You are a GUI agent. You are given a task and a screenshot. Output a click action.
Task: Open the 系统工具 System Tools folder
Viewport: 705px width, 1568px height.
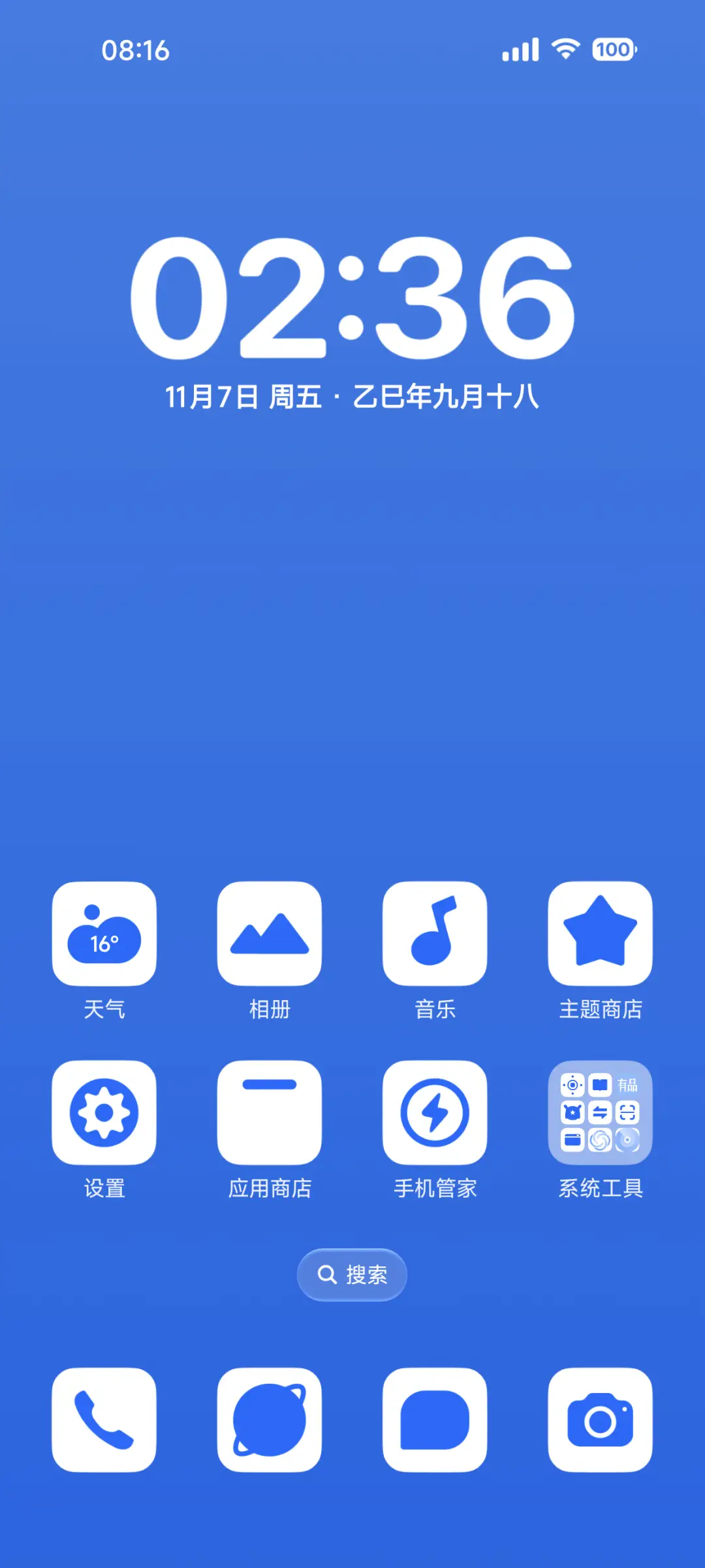click(600, 1113)
